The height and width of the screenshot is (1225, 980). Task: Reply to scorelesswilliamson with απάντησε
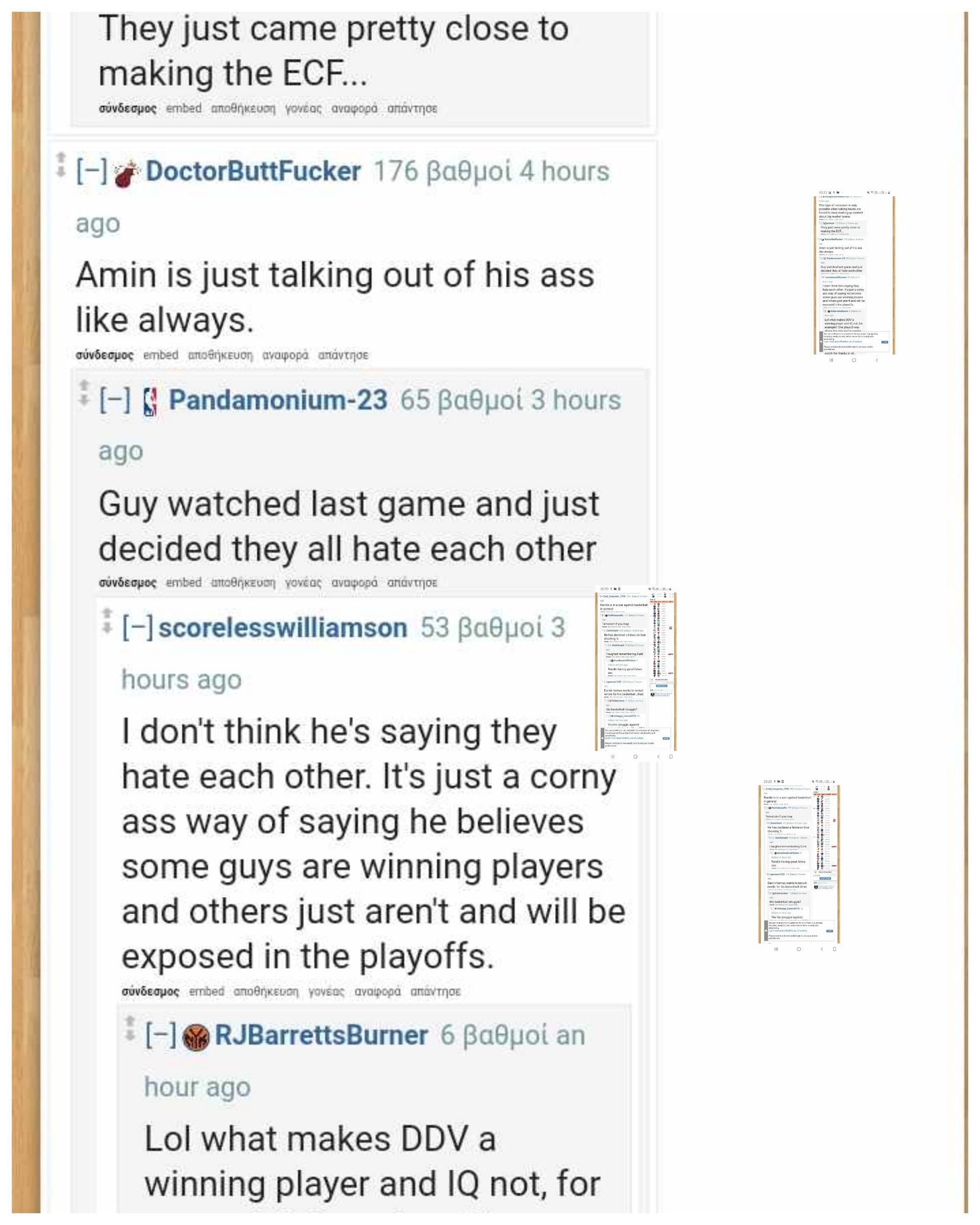coord(434,991)
